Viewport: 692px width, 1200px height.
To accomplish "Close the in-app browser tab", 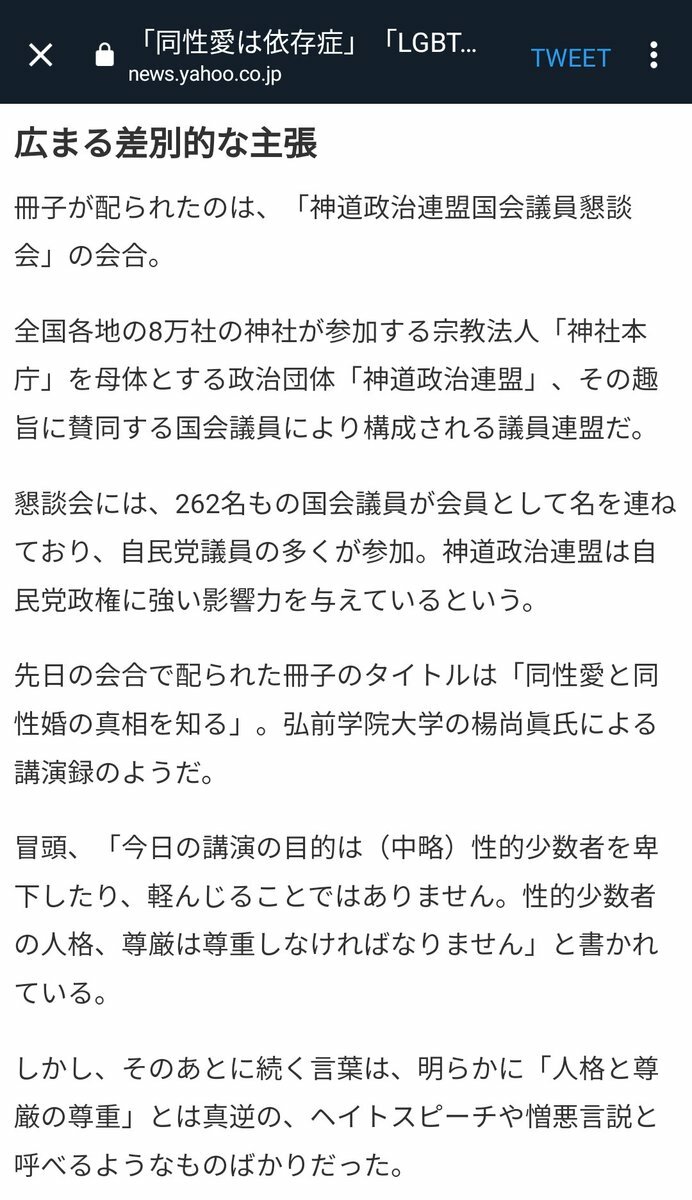I will pyautogui.click(x=40, y=55).
